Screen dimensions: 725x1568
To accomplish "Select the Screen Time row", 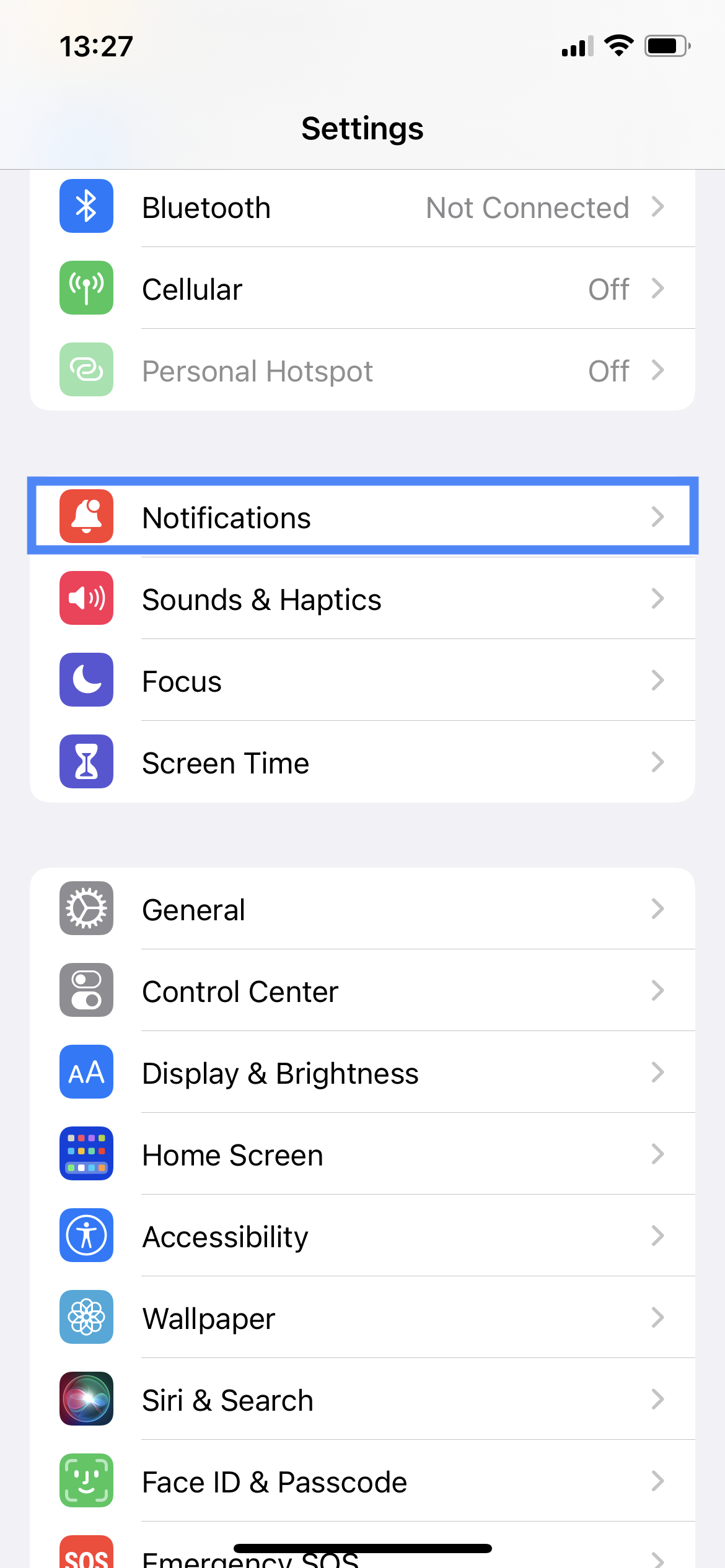I will point(362,762).
